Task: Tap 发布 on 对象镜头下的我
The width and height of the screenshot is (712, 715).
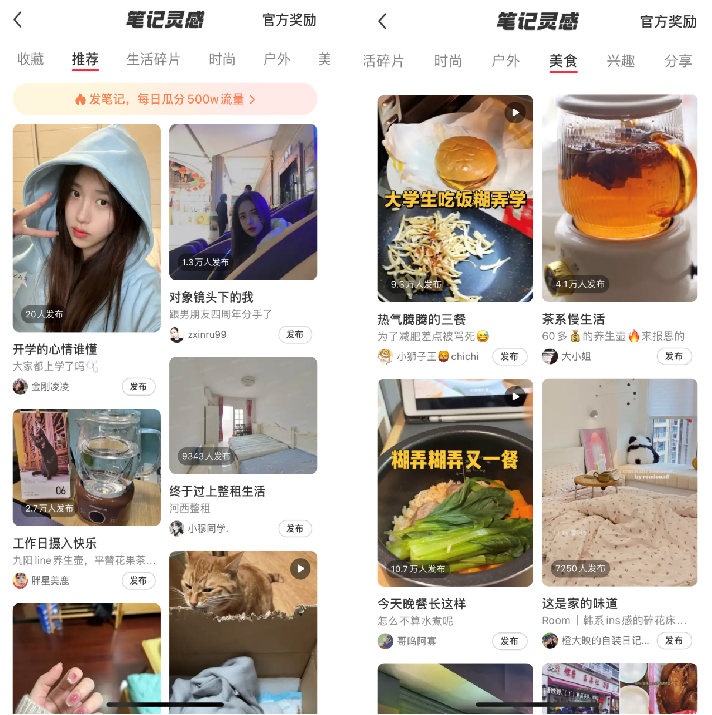Action: coord(295,334)
